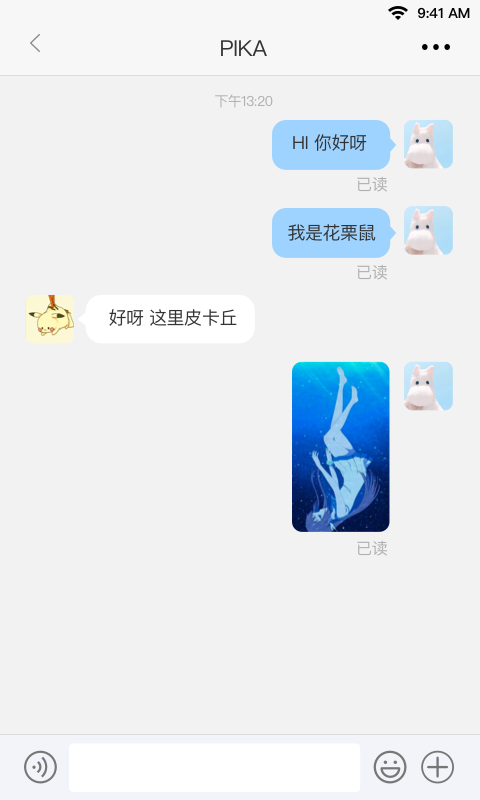Viewport: 480px width, 800px height.
Task: Open the plus attachments menu
Action: [437, 767]
